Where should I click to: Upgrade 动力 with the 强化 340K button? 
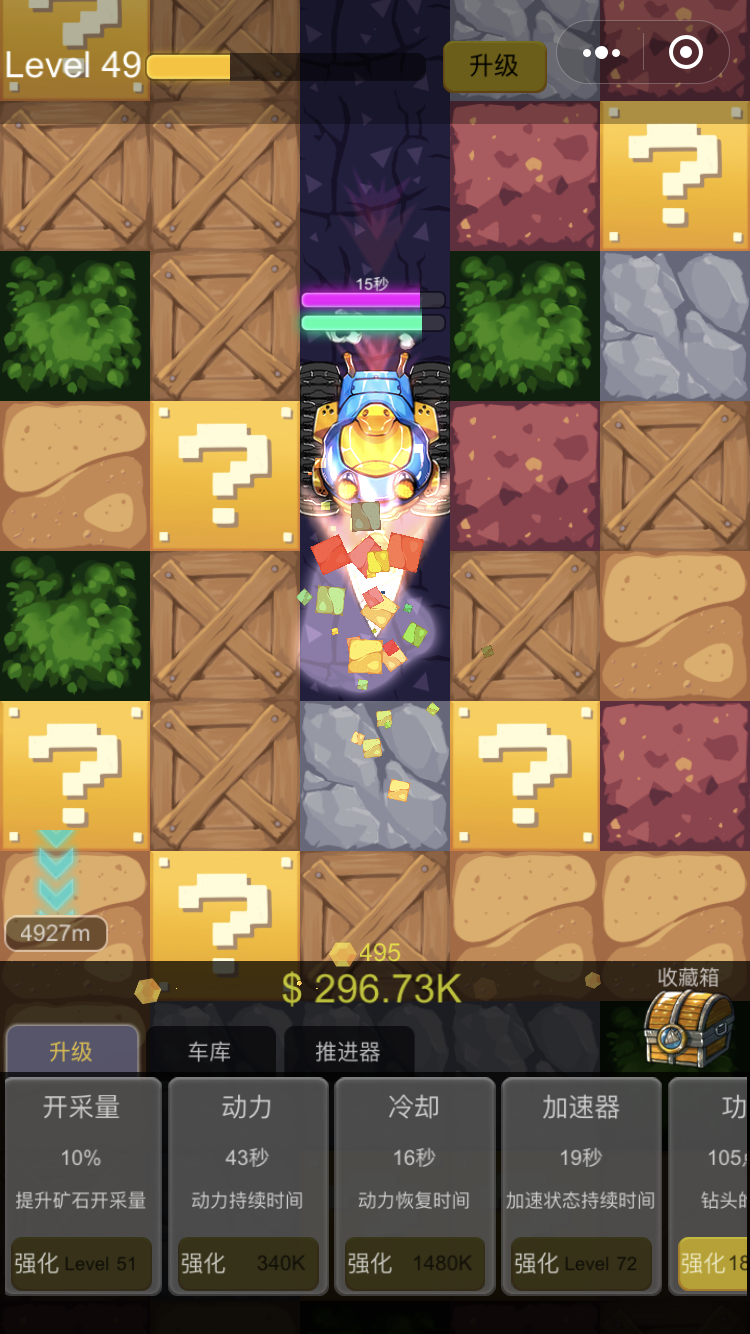click(247, 1263)
